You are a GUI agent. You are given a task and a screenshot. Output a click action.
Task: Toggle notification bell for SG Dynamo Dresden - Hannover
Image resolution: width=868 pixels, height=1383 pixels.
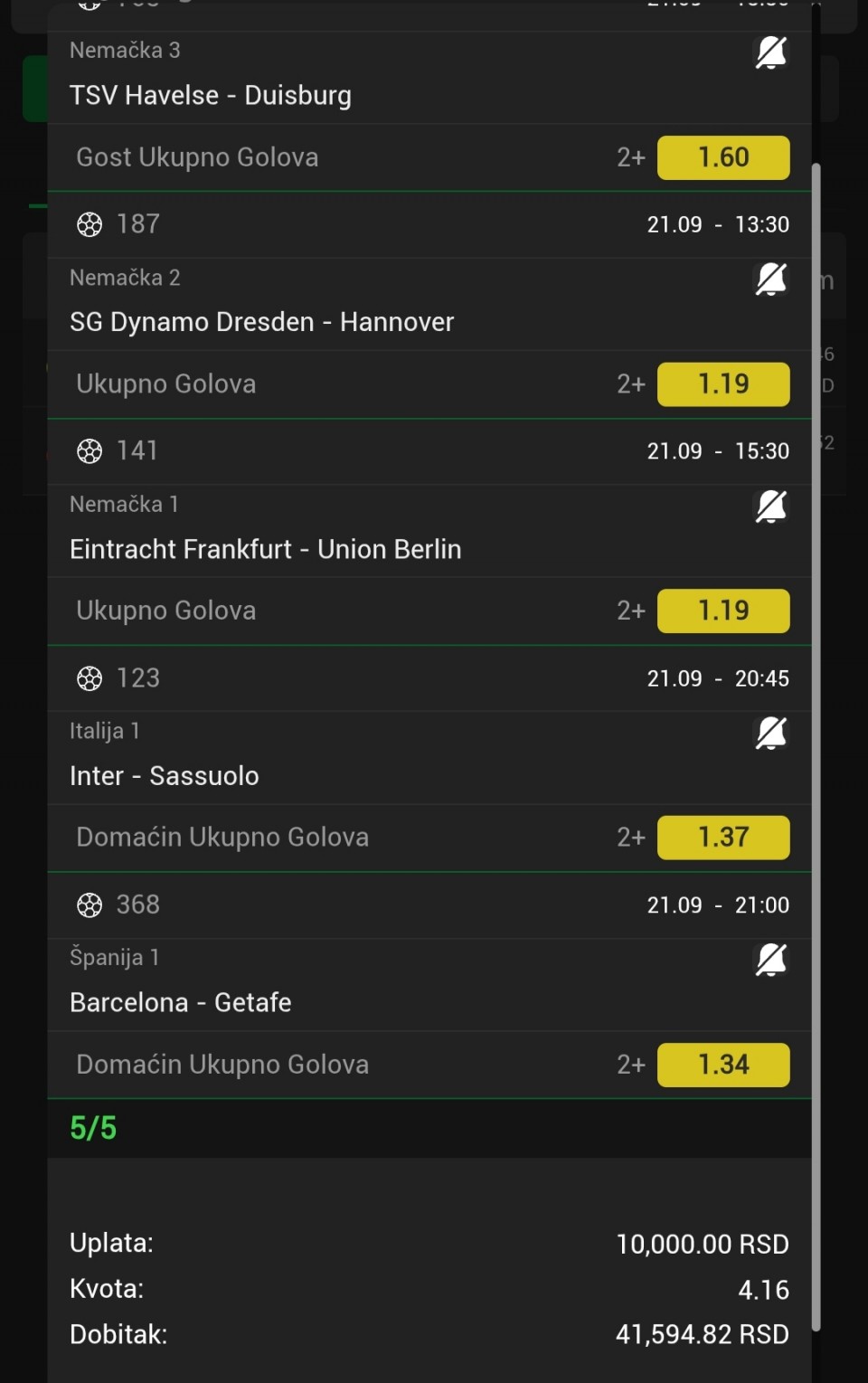coord(770,280)
